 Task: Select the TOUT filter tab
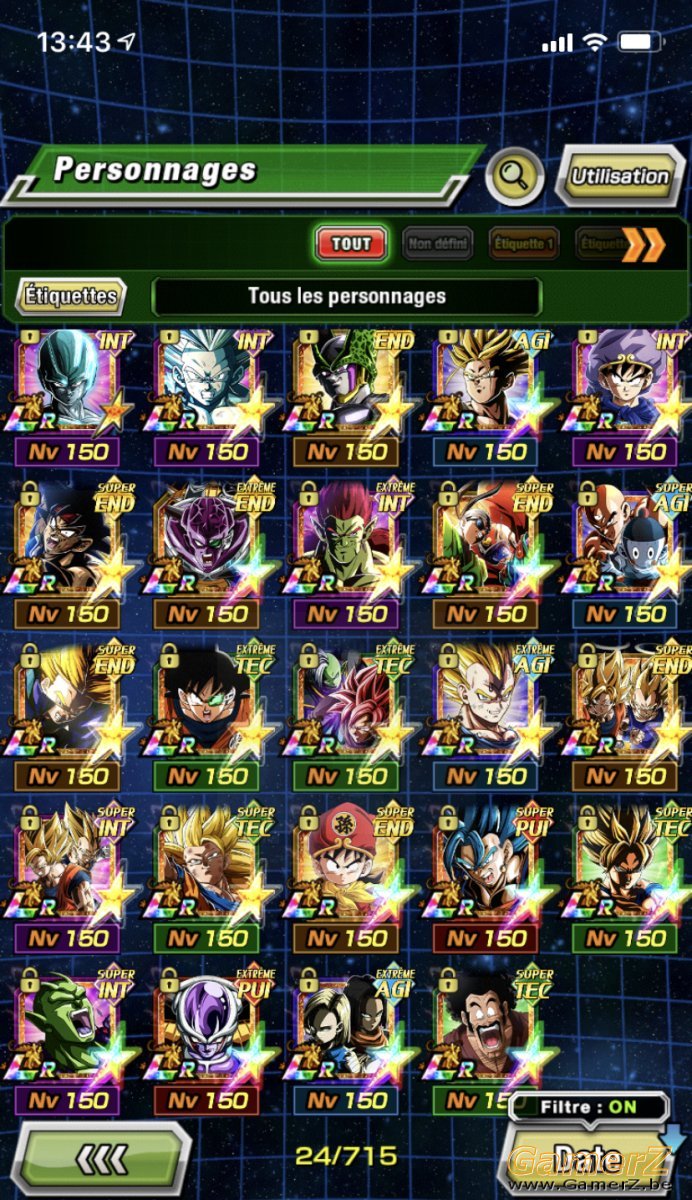tap(351, 244)
